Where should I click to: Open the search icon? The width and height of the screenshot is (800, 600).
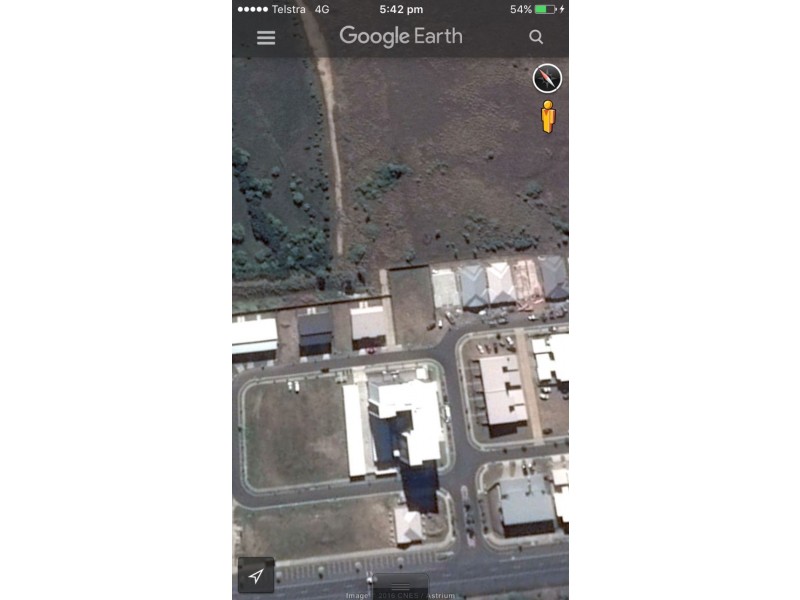536,37
